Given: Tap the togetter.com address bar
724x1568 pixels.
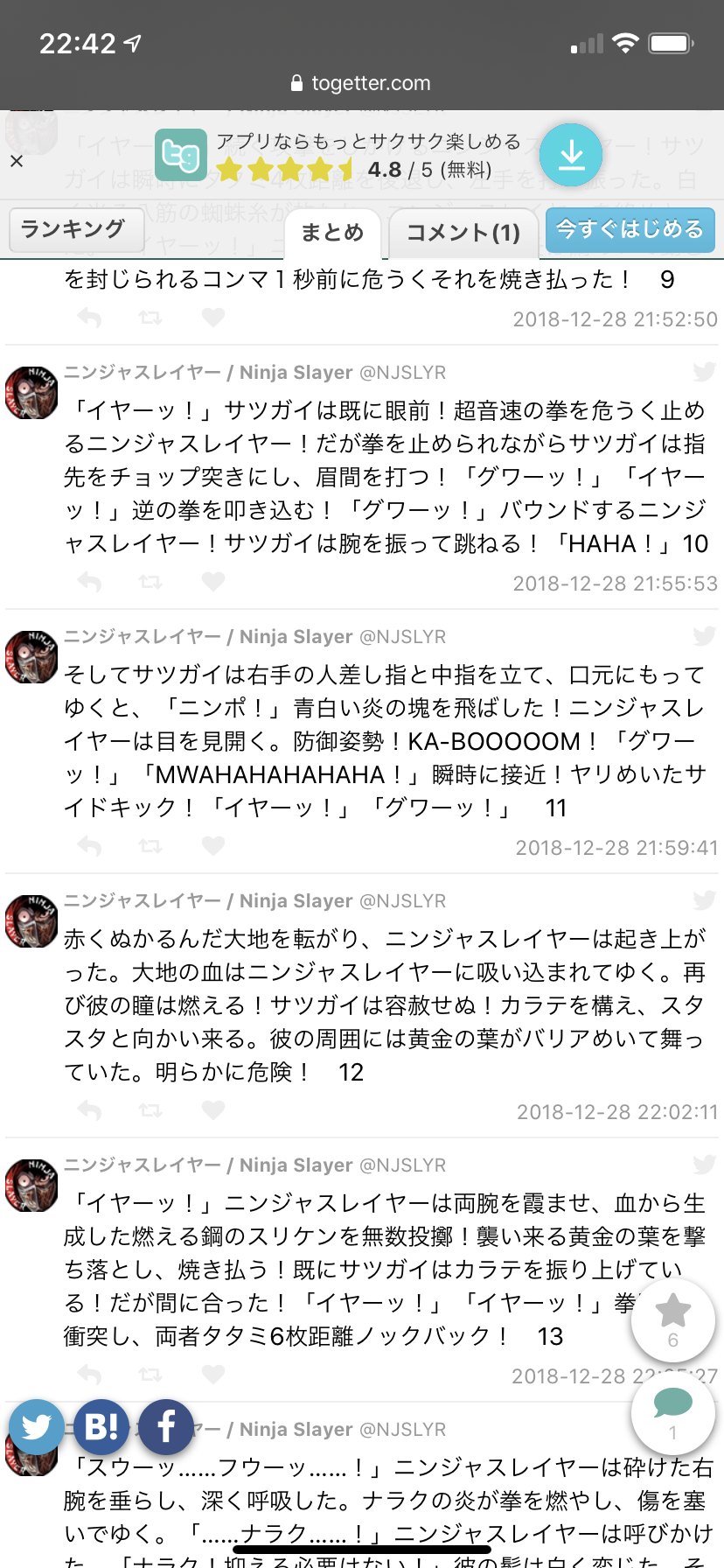Looking at the screenshot, I should (362, 83).
